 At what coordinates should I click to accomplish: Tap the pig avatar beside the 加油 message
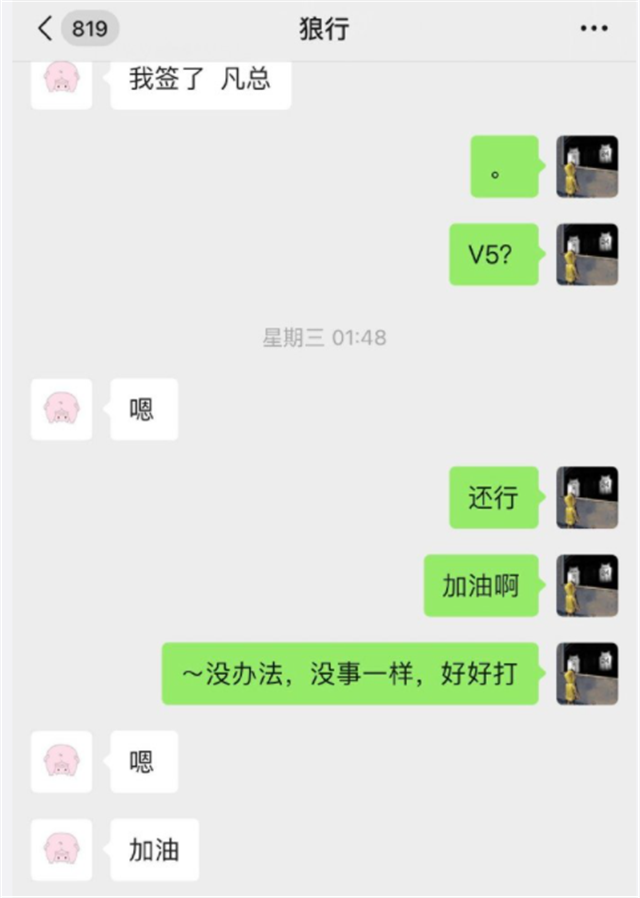pyautogui.click(x=61, y=849)
